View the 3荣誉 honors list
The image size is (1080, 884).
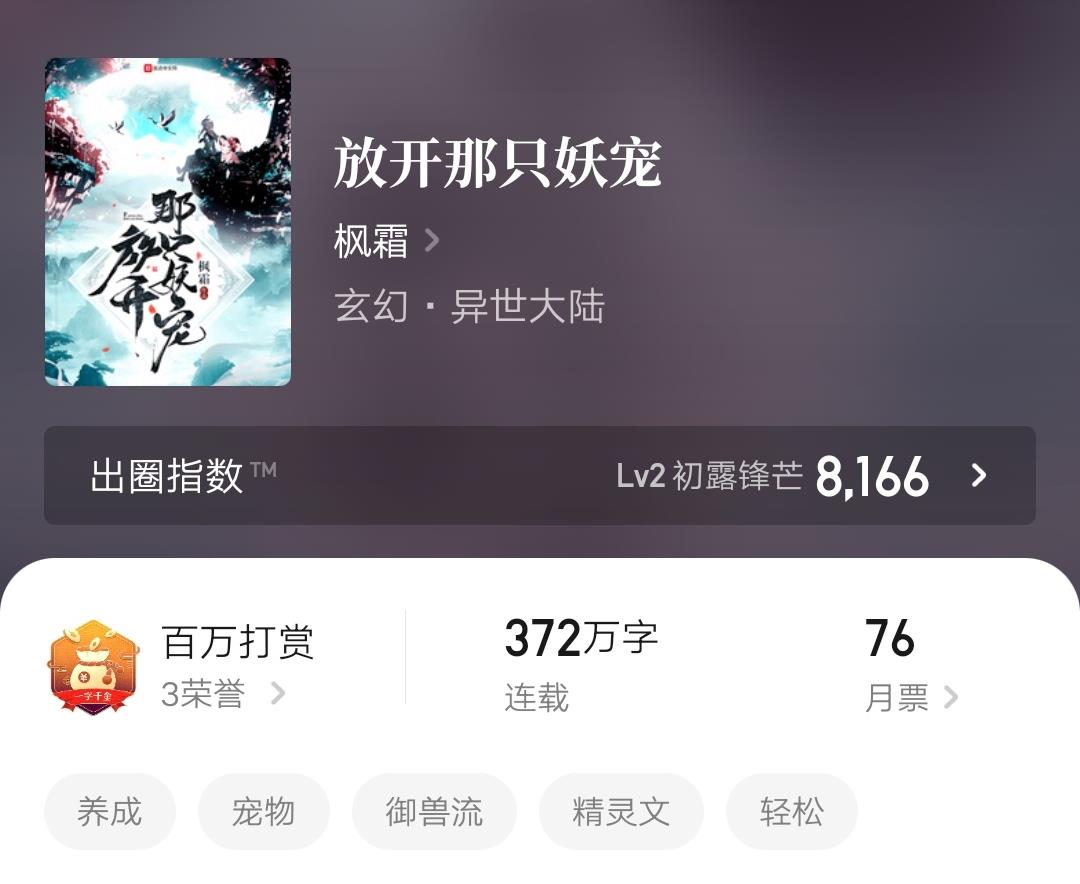coord(222,693)
